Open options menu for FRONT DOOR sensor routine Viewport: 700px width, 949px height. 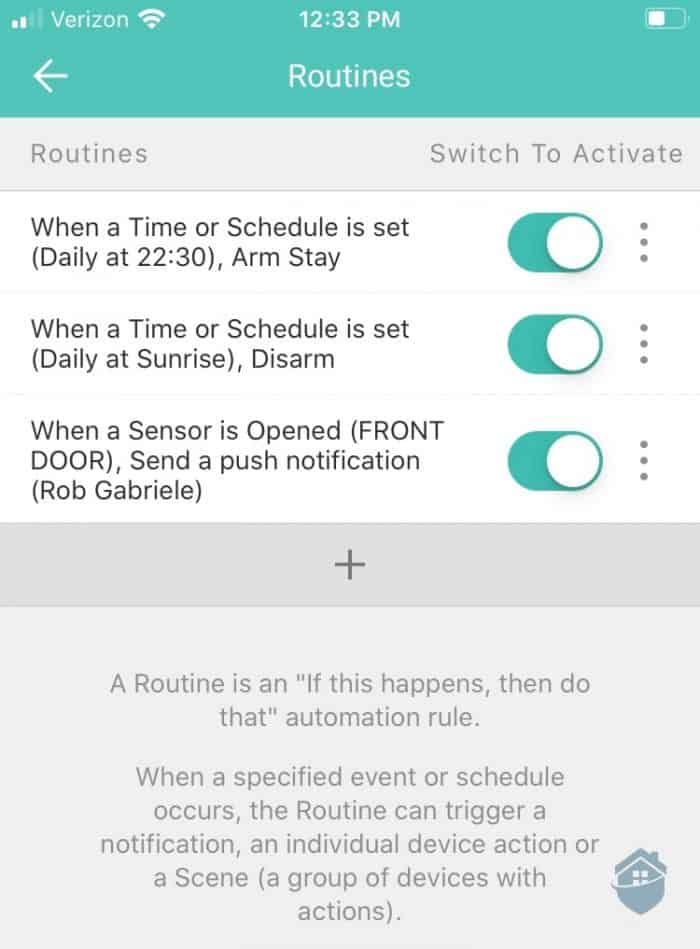click(644, 460)
